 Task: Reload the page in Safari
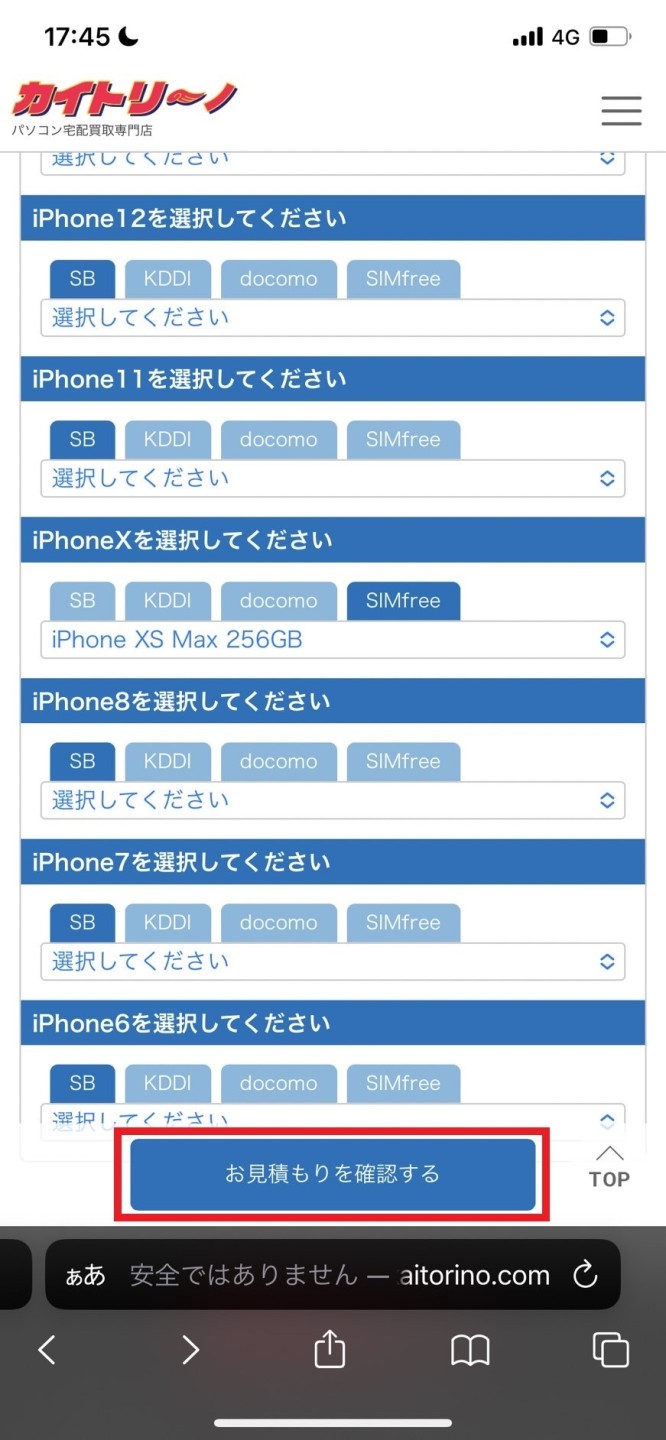(x=585, y=1275)
